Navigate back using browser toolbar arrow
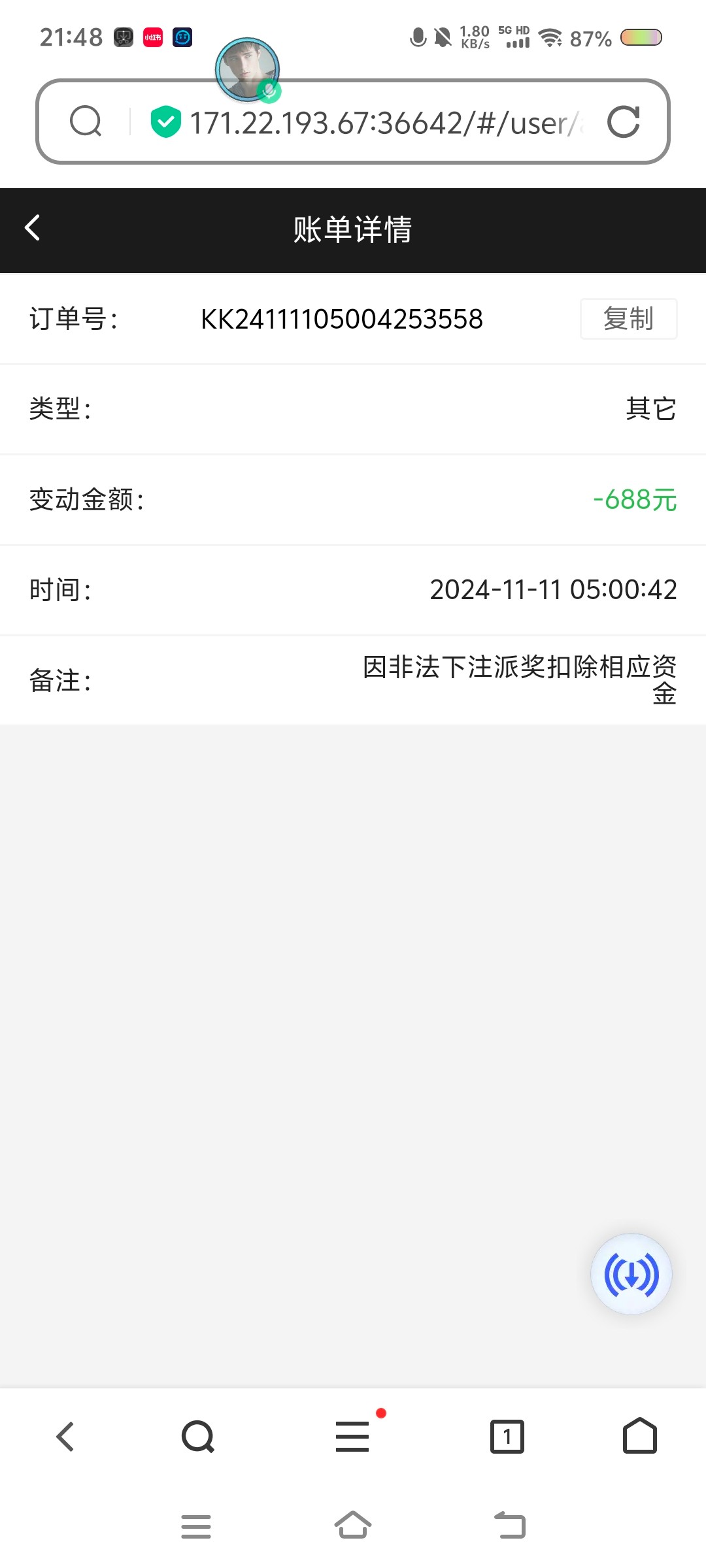The height and width of the screenshot is (1568, 706). (65, 1437)
